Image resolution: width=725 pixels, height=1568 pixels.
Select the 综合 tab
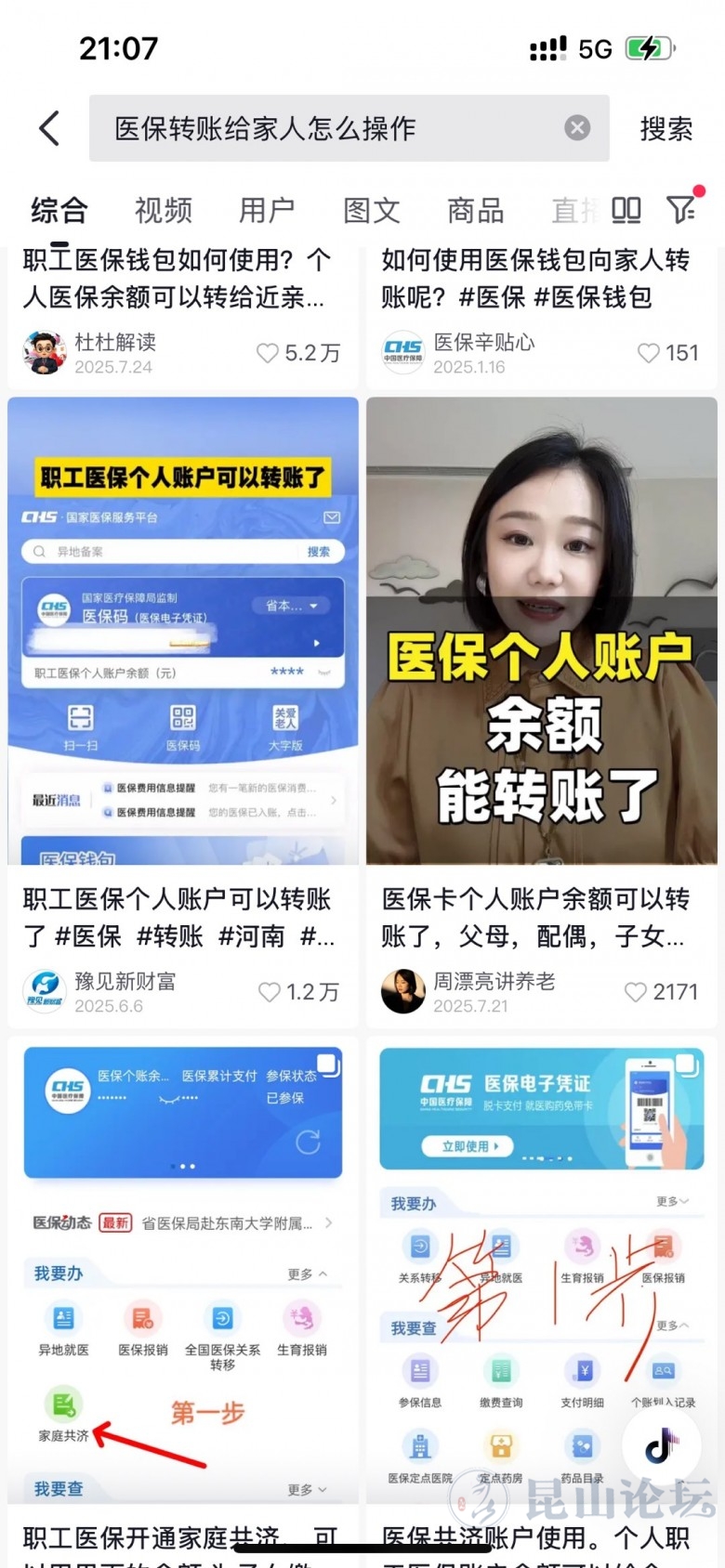pyautogui.click(x=59, y=210)
